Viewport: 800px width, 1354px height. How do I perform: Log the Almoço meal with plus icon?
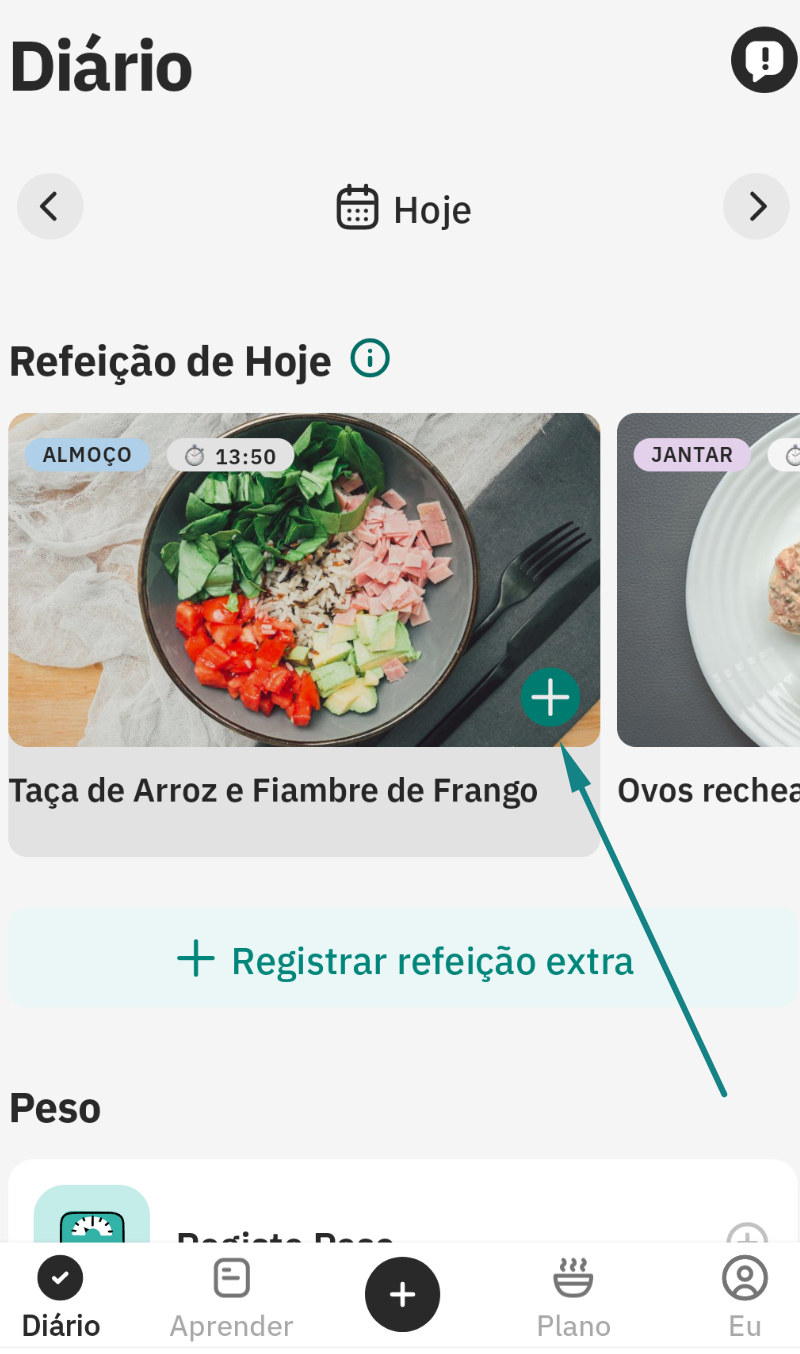(x=550, y=697)
